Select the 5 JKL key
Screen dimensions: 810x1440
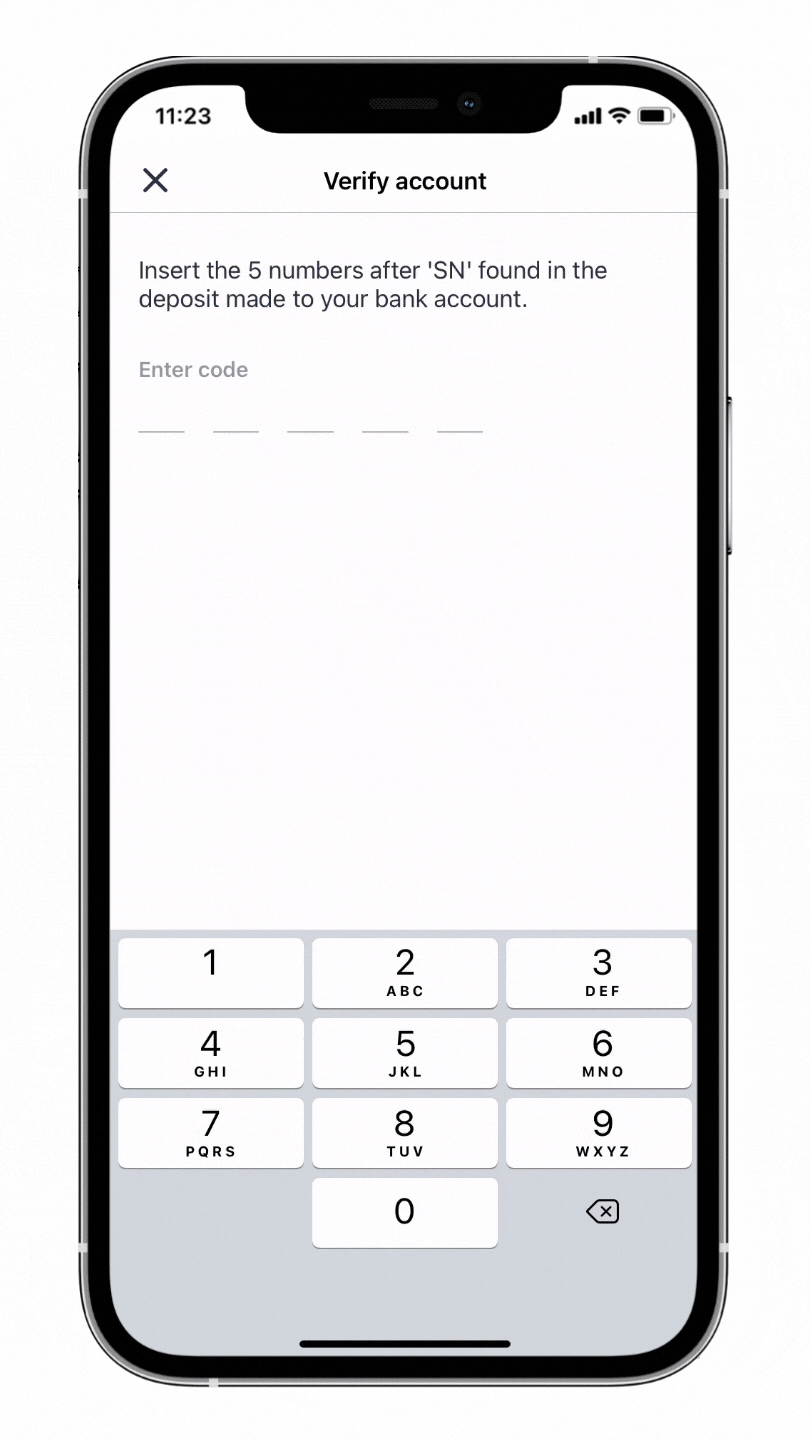point(405,1052)
